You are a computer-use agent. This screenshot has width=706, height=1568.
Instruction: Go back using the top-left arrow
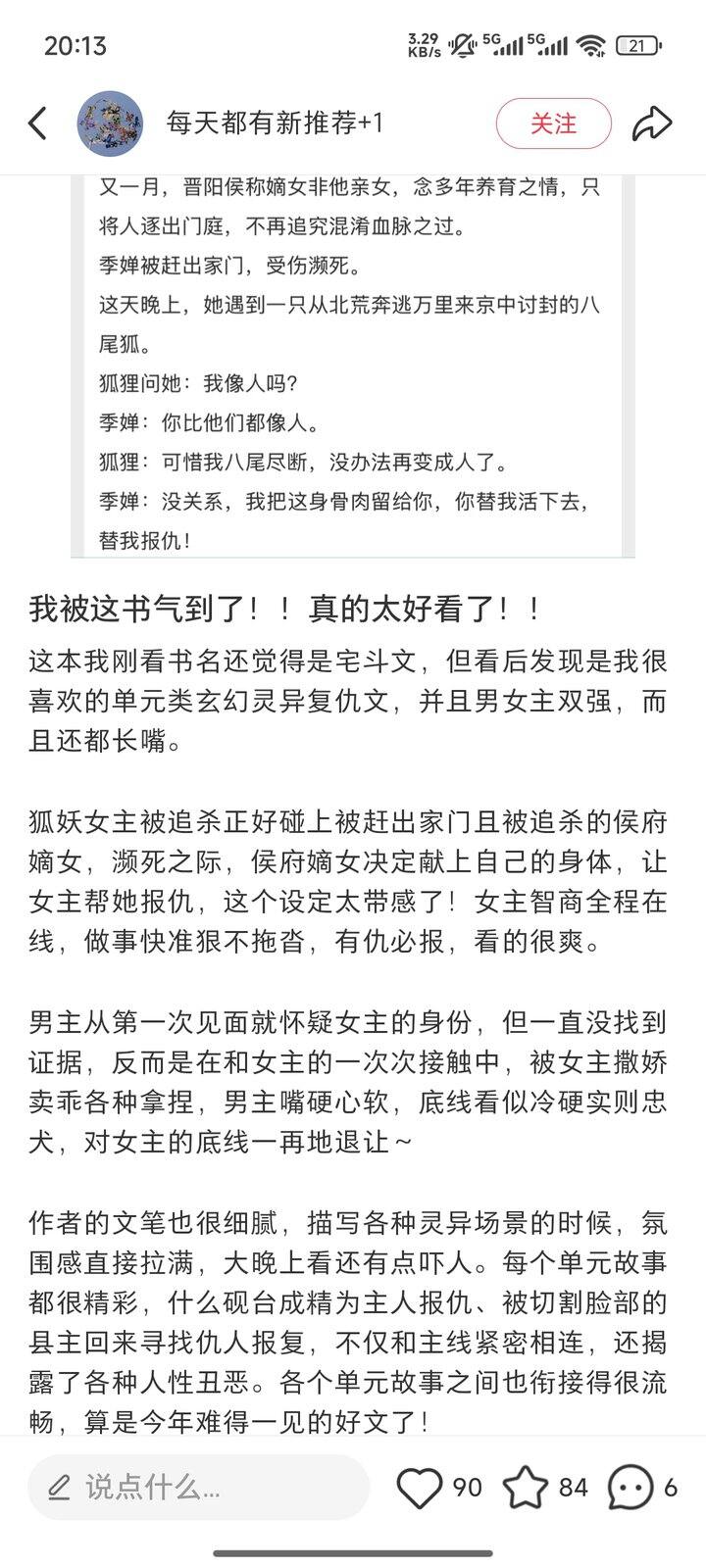click(37, 123)
